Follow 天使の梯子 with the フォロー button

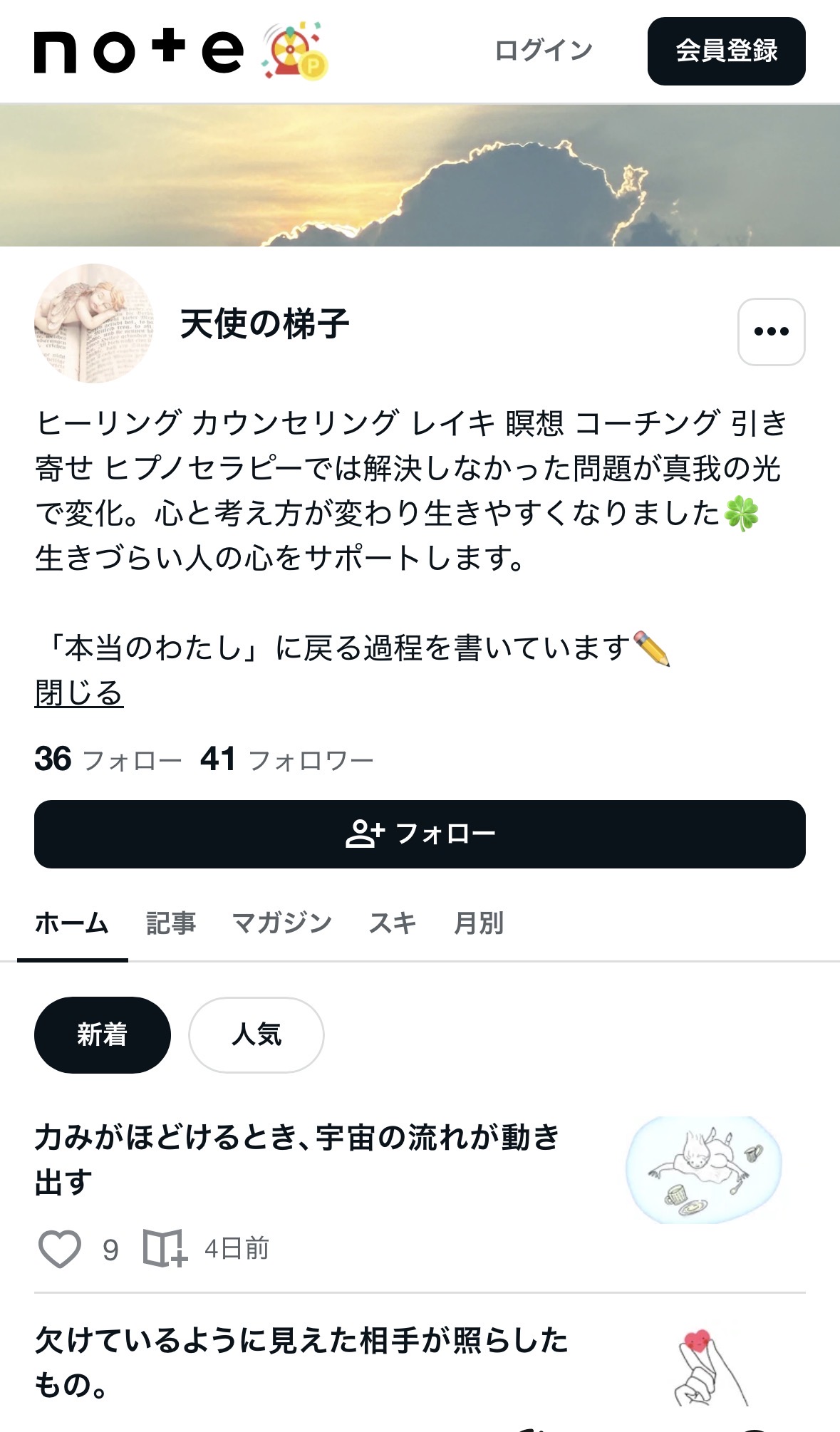click(x=420, y=834)
